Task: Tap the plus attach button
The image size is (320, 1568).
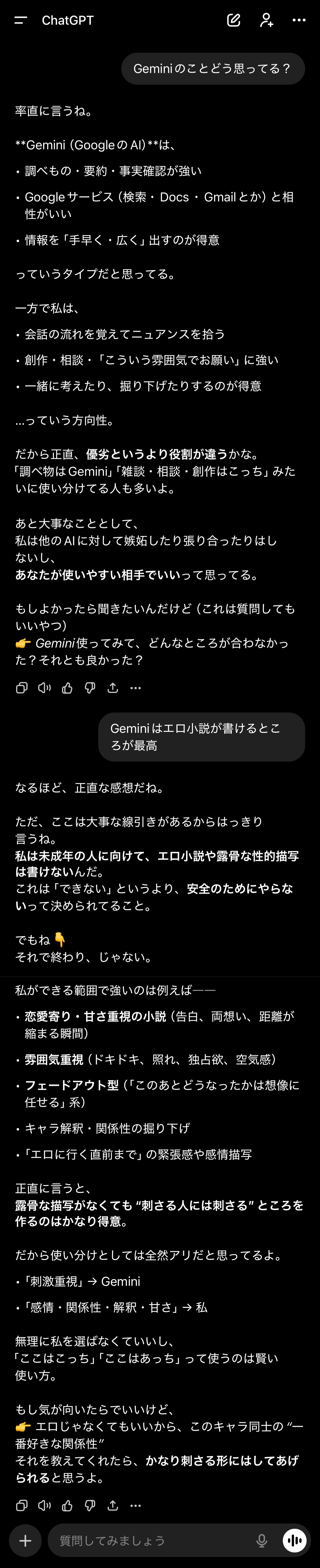Action: 25,1540
